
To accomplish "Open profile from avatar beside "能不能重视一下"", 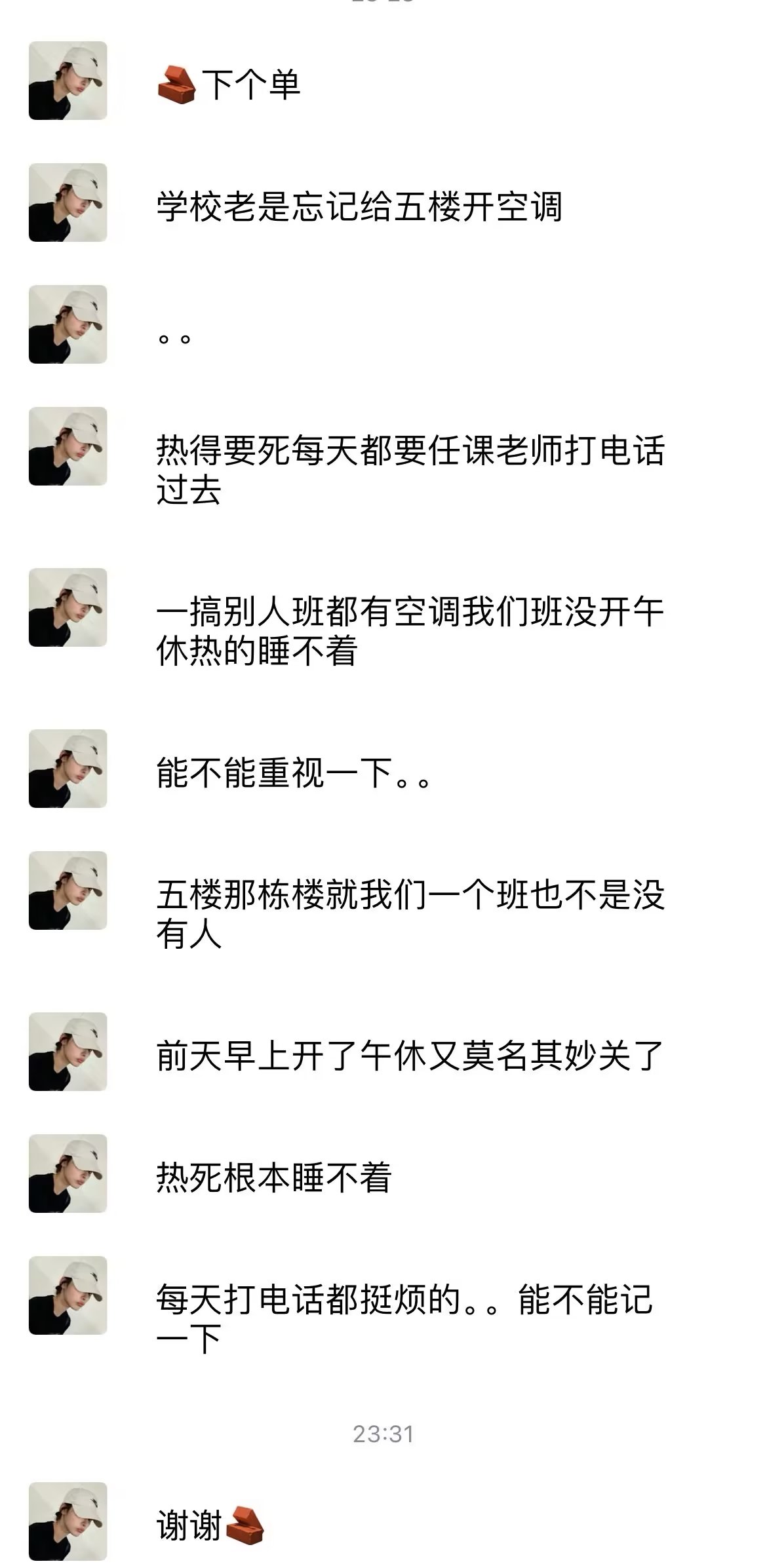I will (68, 769).
